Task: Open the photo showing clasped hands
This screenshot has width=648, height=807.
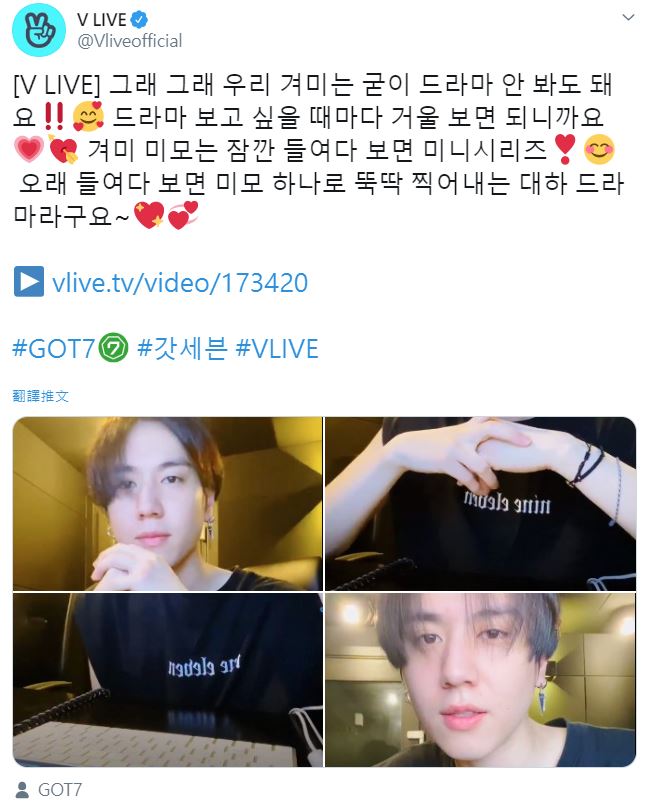Action: (480, 503)
